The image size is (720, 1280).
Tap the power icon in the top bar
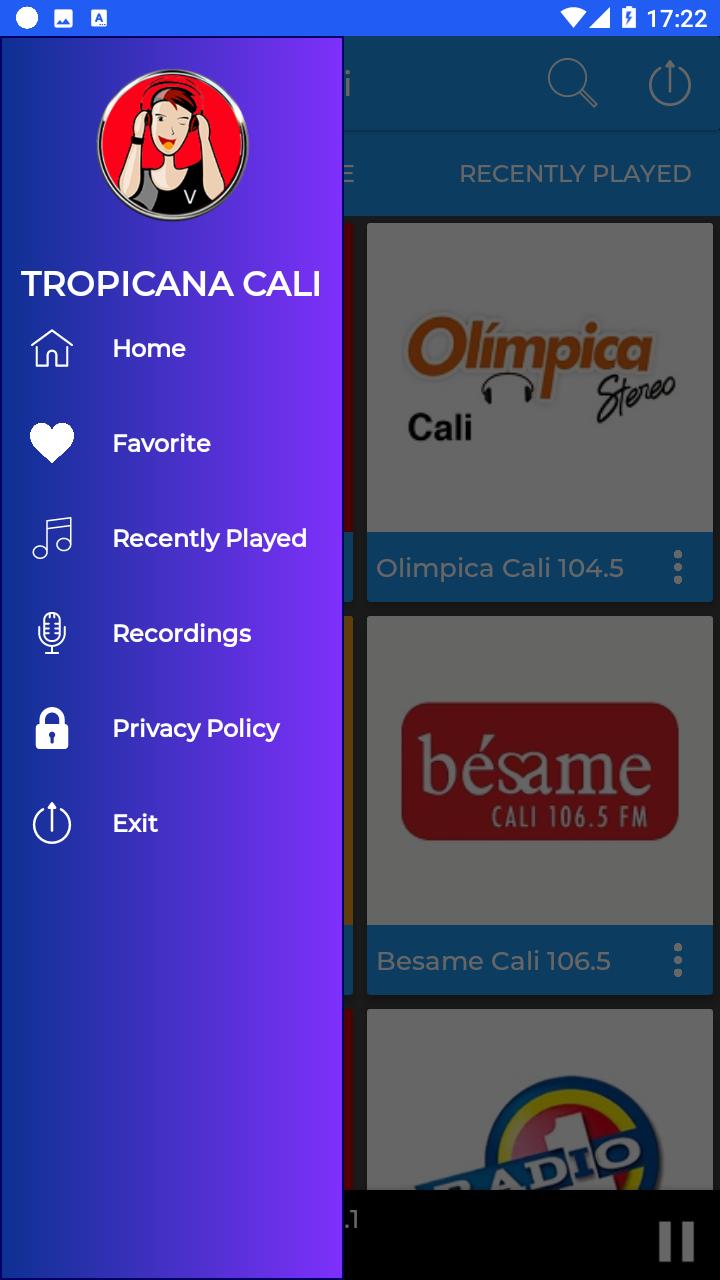click(x=669, y=84)
